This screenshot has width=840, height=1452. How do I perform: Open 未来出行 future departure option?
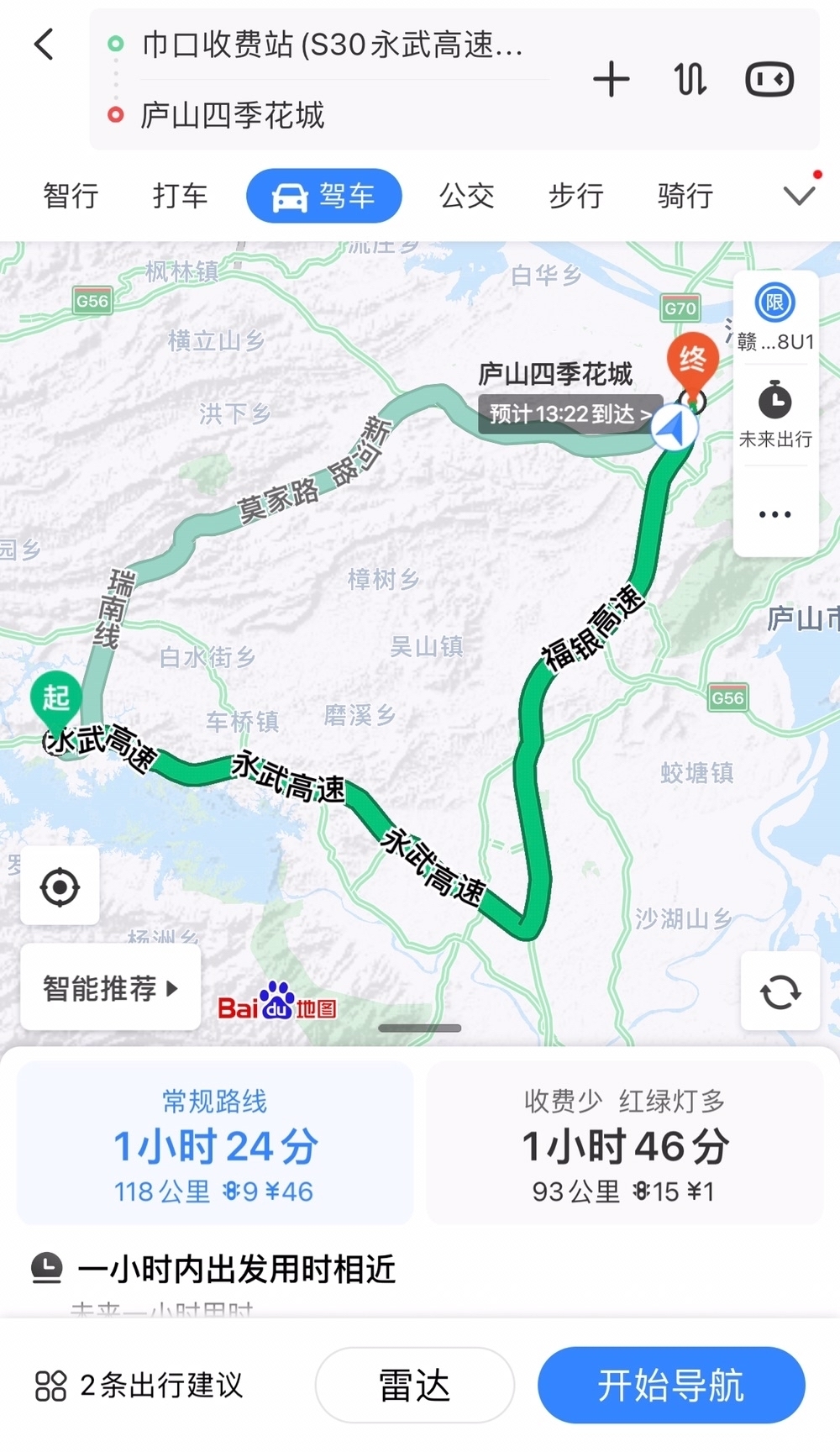(775, 415)
